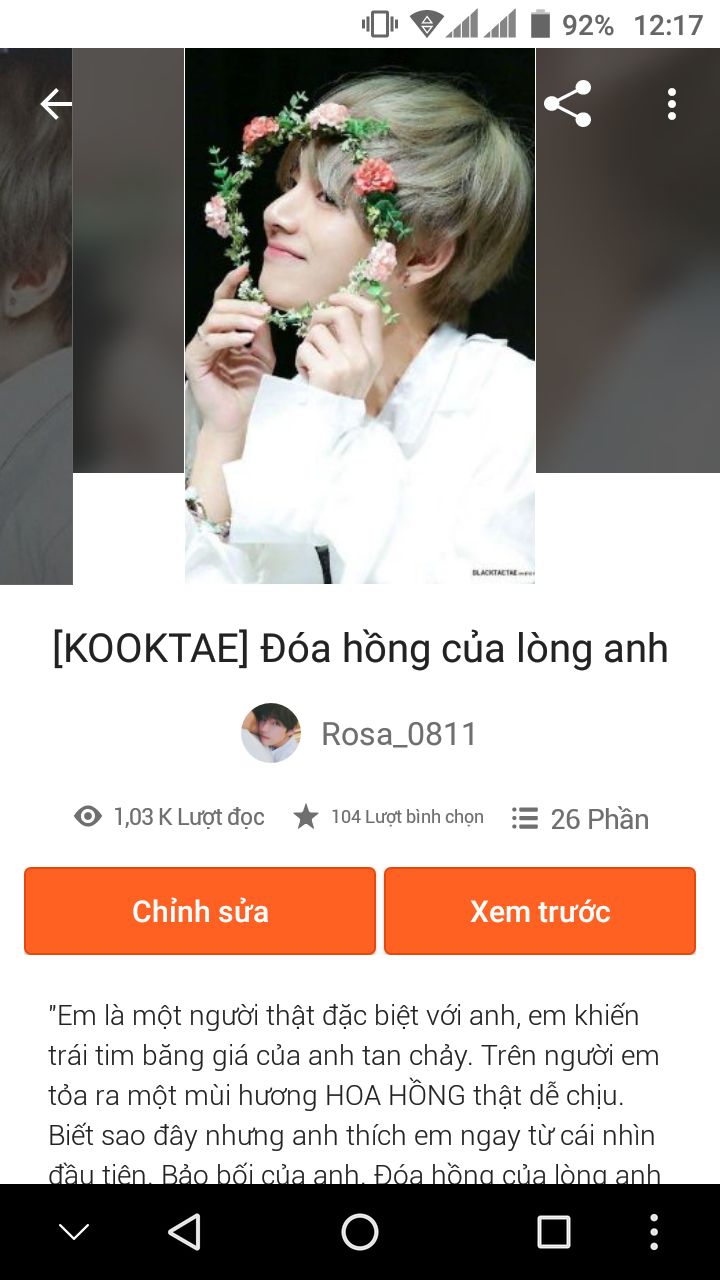The height and width of the screenshot is (1280, 720).
Task: Go back using the arrow icon
Action: click(x=56, y=104)
